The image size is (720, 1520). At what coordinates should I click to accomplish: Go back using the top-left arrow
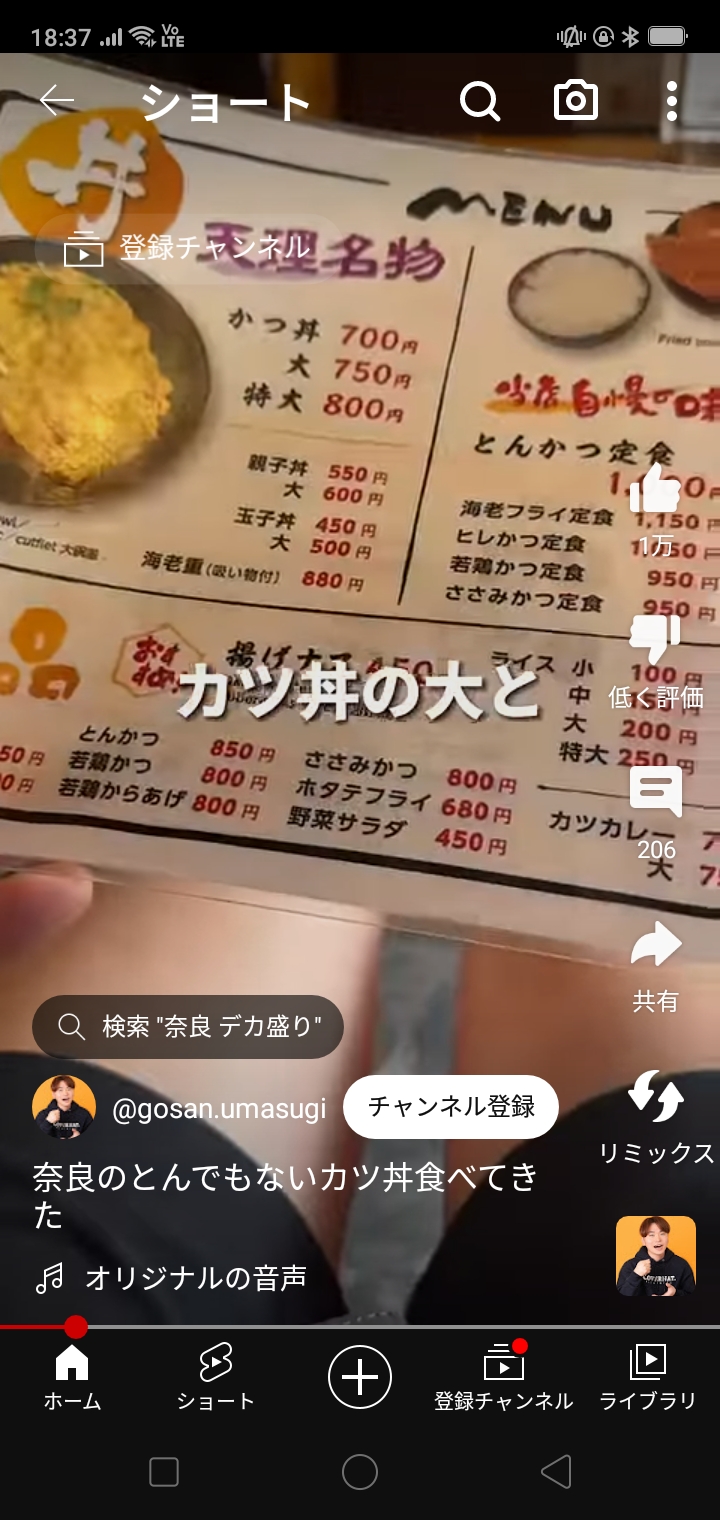coord(57,101)
